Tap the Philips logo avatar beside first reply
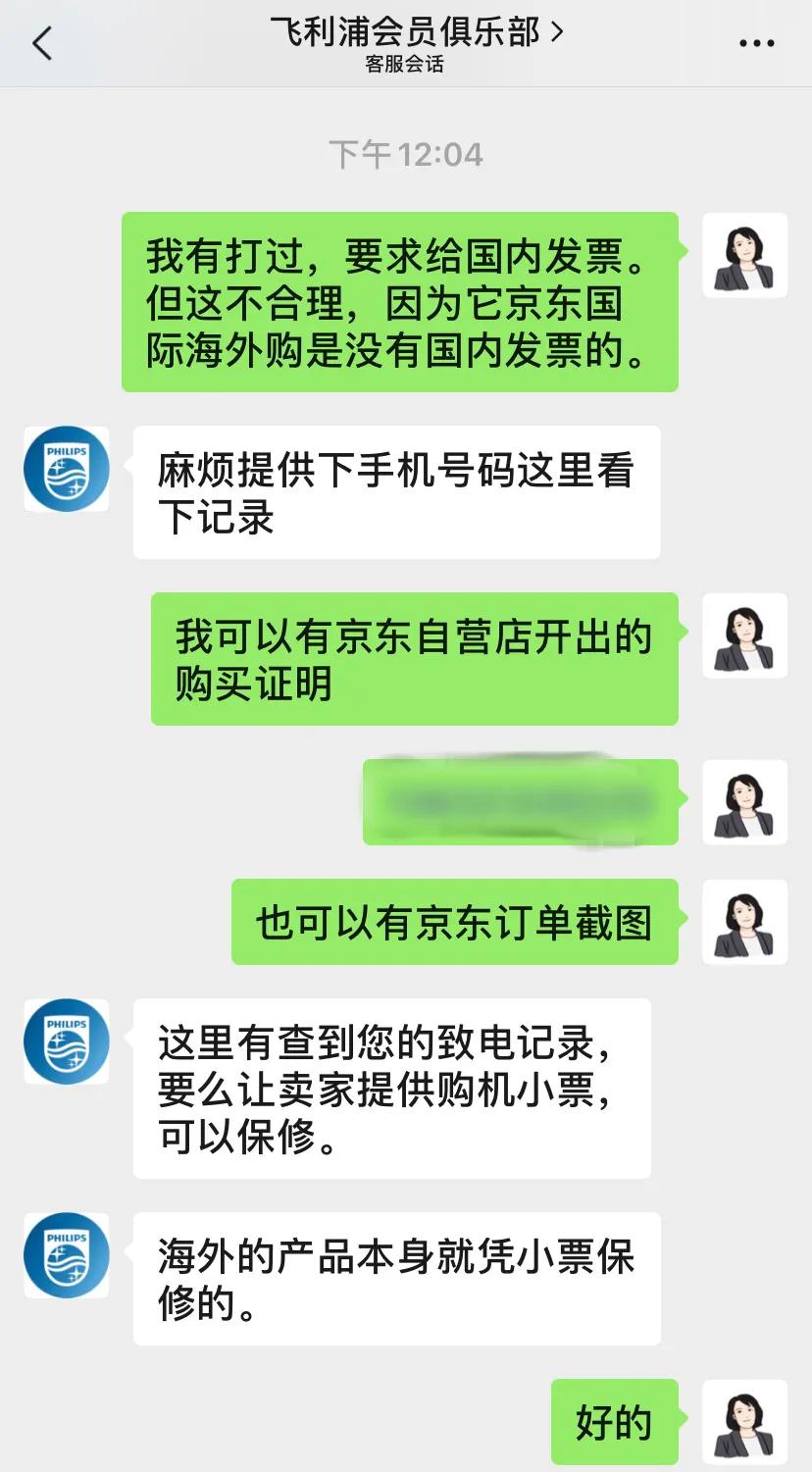This screenshot has width=812, height=1472. 65,469
